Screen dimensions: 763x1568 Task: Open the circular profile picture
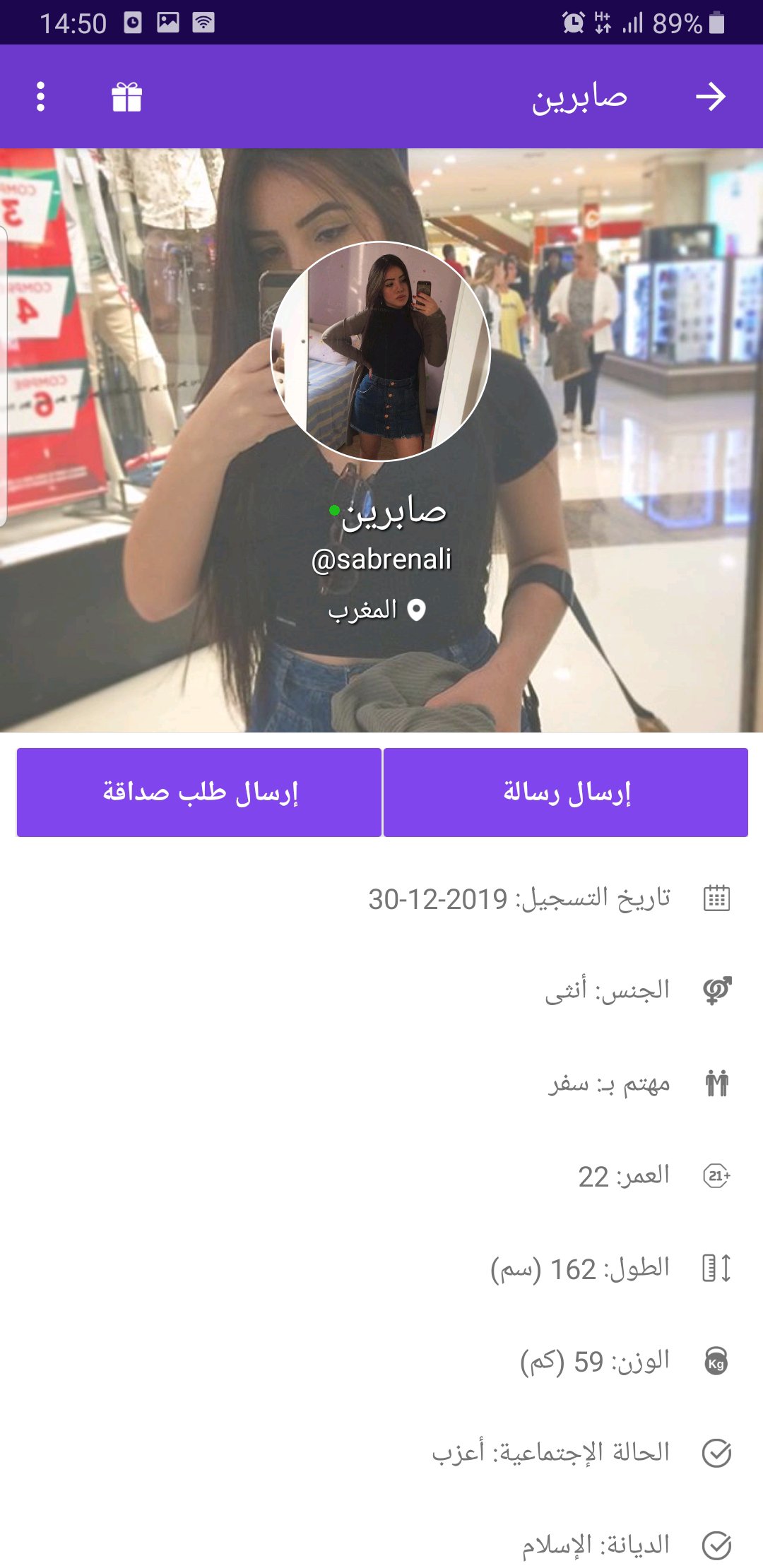pos(381,351)
